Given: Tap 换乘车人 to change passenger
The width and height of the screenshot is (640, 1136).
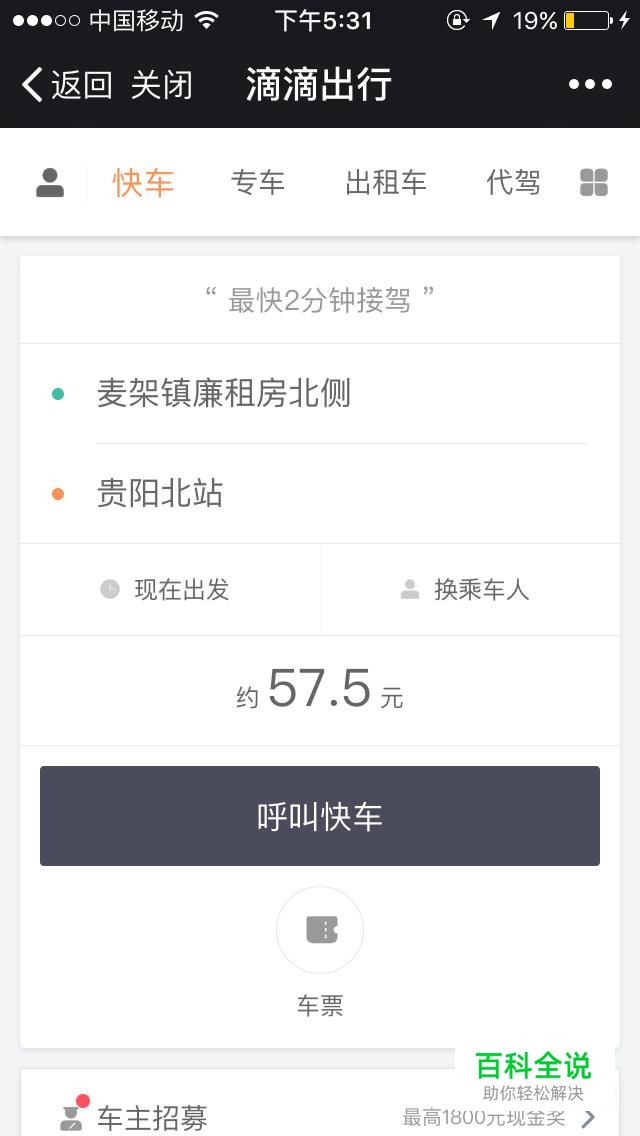Looking at the screenshot, I should (x=470, y=590).
